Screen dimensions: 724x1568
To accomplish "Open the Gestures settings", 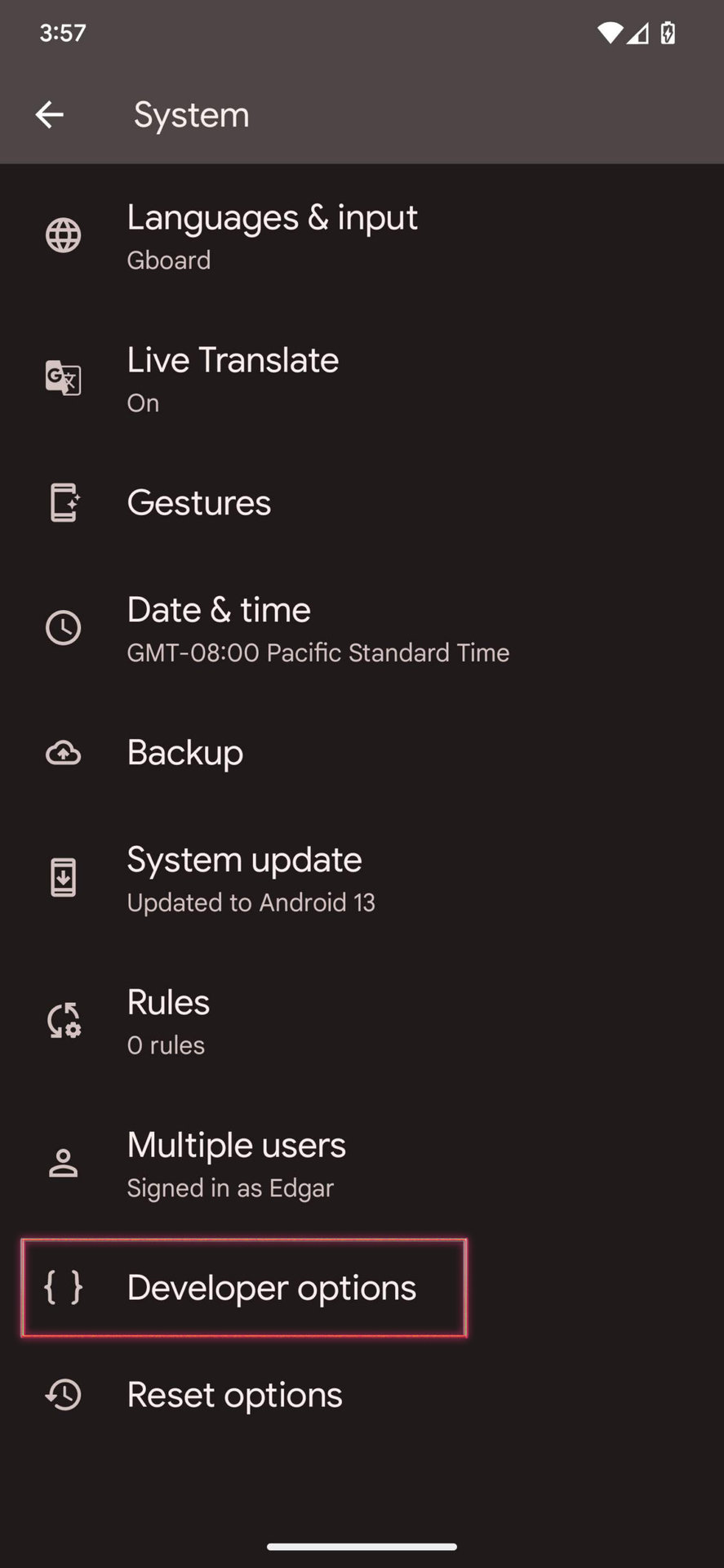I will pyautogui.click(x=199, y=503).
